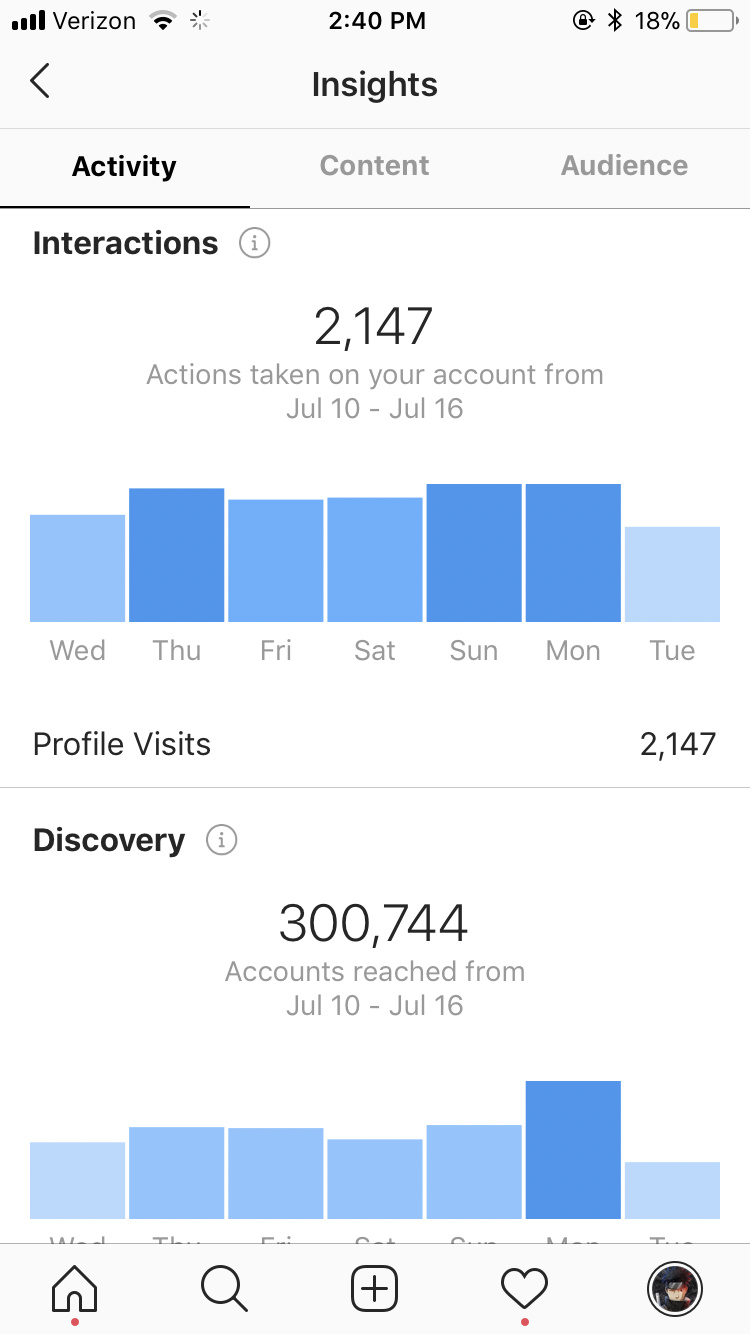
Task: Open the profile avatar tab
Action: [675, 1289]
